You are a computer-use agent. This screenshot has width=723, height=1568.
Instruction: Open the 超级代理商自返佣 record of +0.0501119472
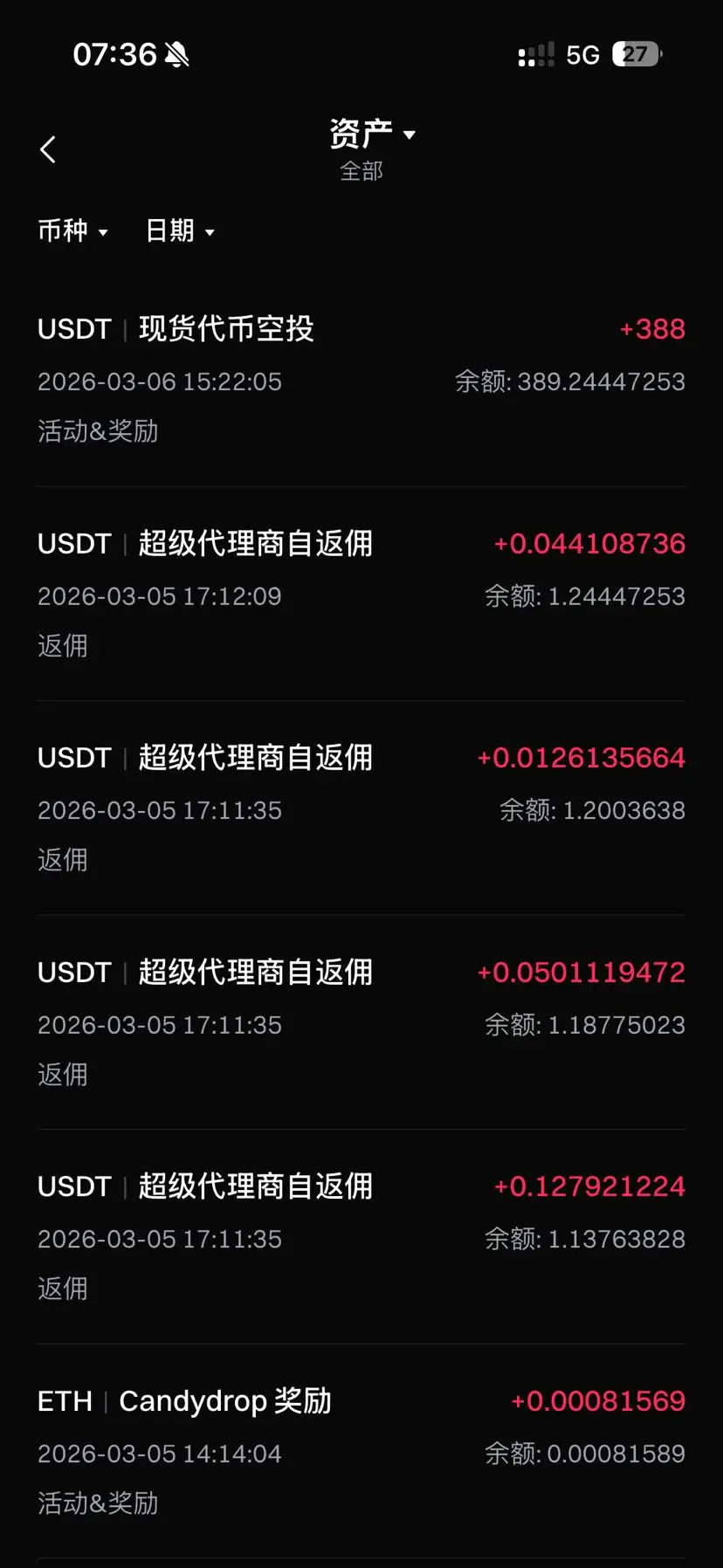pos(361,1022)
